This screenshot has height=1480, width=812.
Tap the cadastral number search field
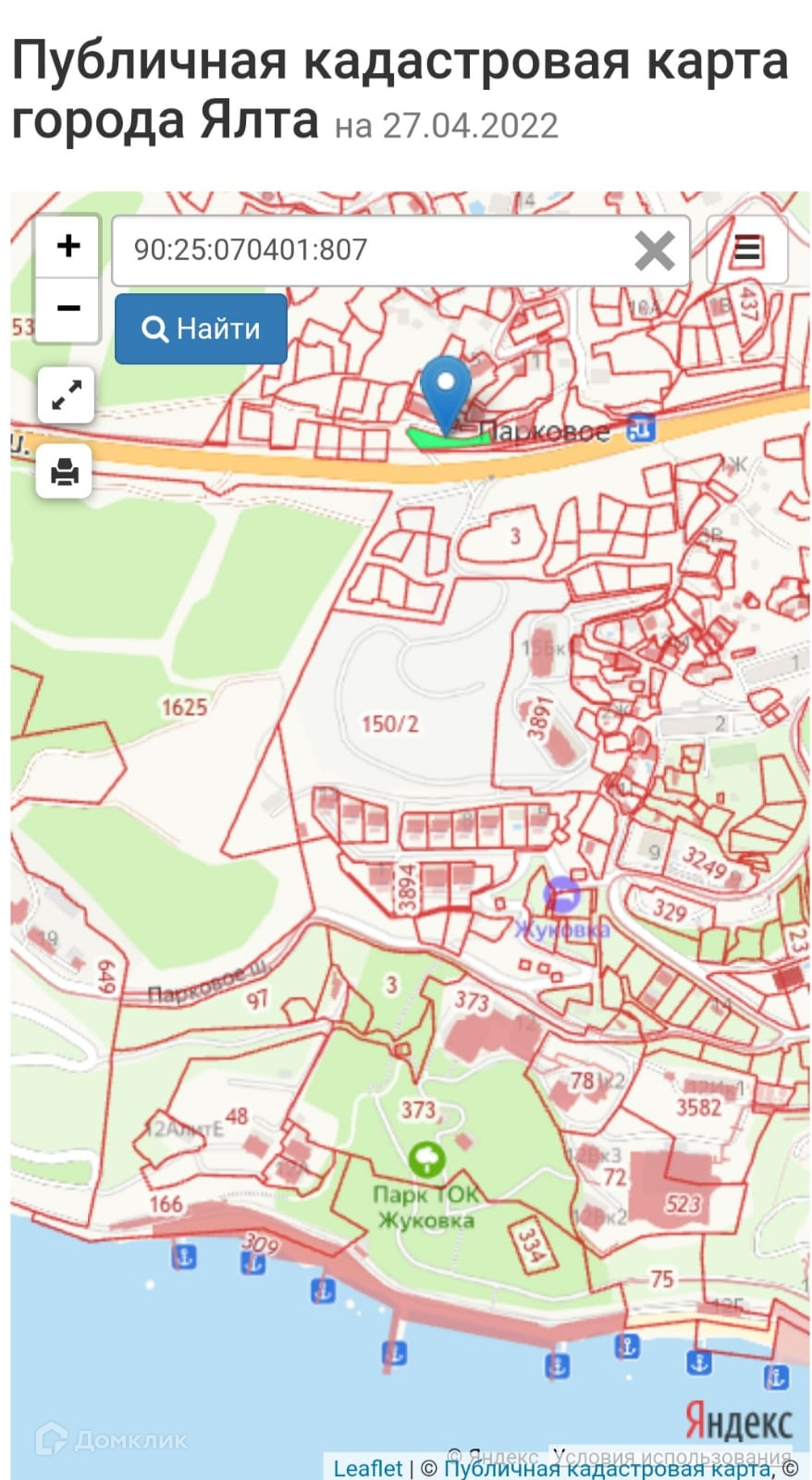pyautogui.click(x=370, y=250)
